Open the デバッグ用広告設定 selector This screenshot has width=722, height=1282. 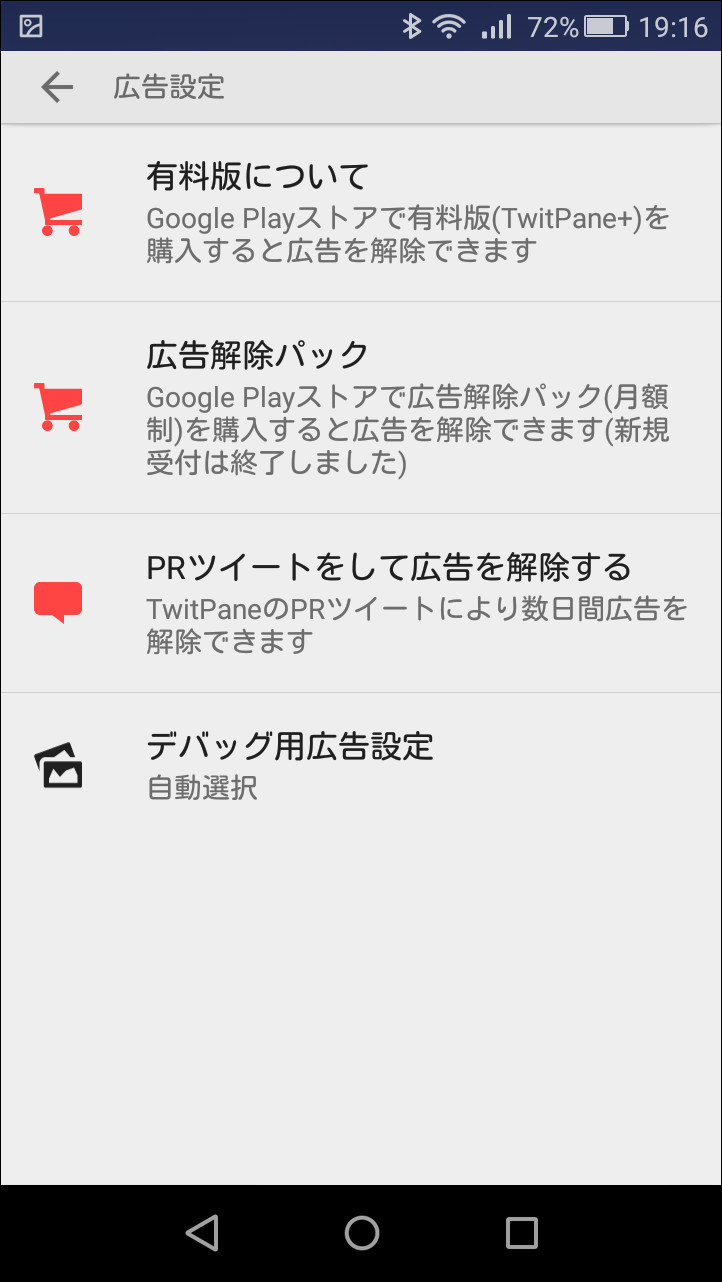(x=360, y=765)
